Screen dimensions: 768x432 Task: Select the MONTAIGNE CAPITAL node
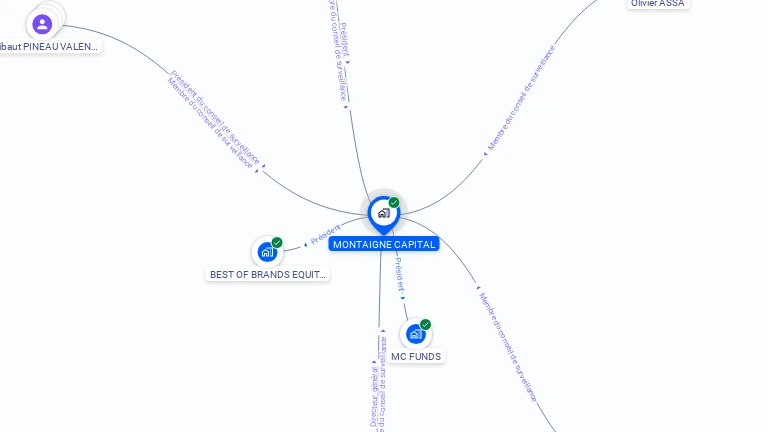[383, 213]
